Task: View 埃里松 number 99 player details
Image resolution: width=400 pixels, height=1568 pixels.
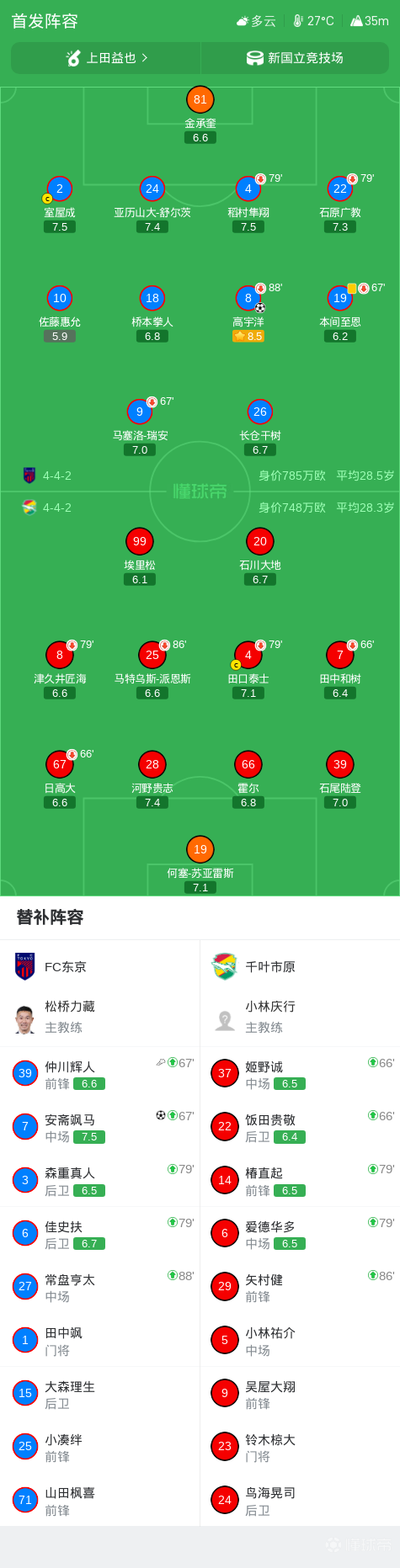Action: point(140,557)
